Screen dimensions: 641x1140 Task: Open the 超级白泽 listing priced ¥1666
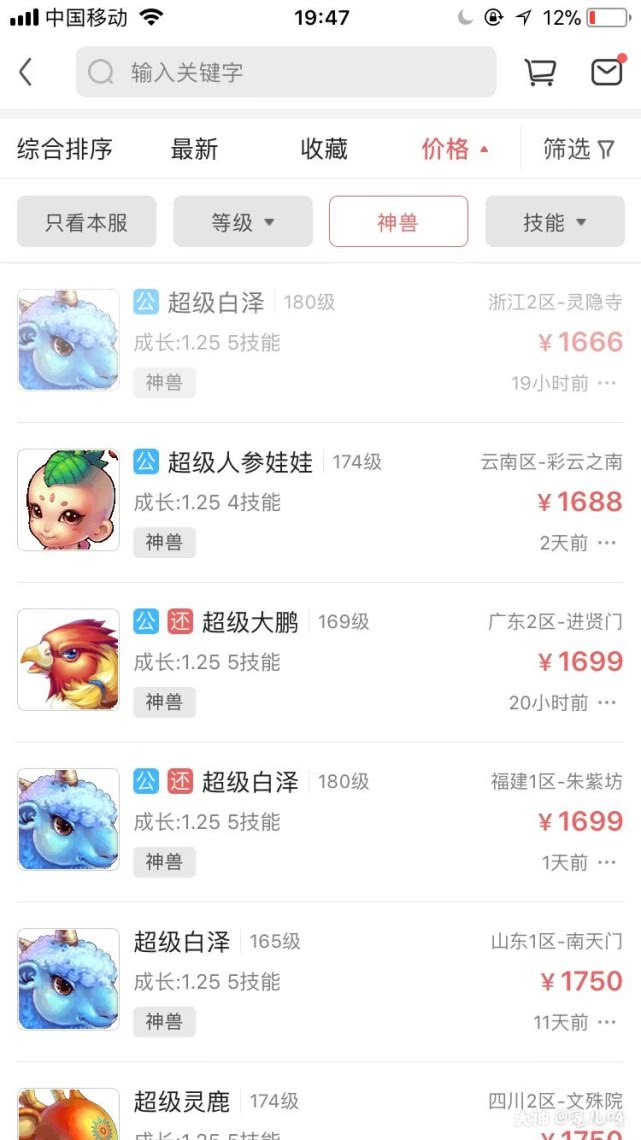click(x=320, y=342)
